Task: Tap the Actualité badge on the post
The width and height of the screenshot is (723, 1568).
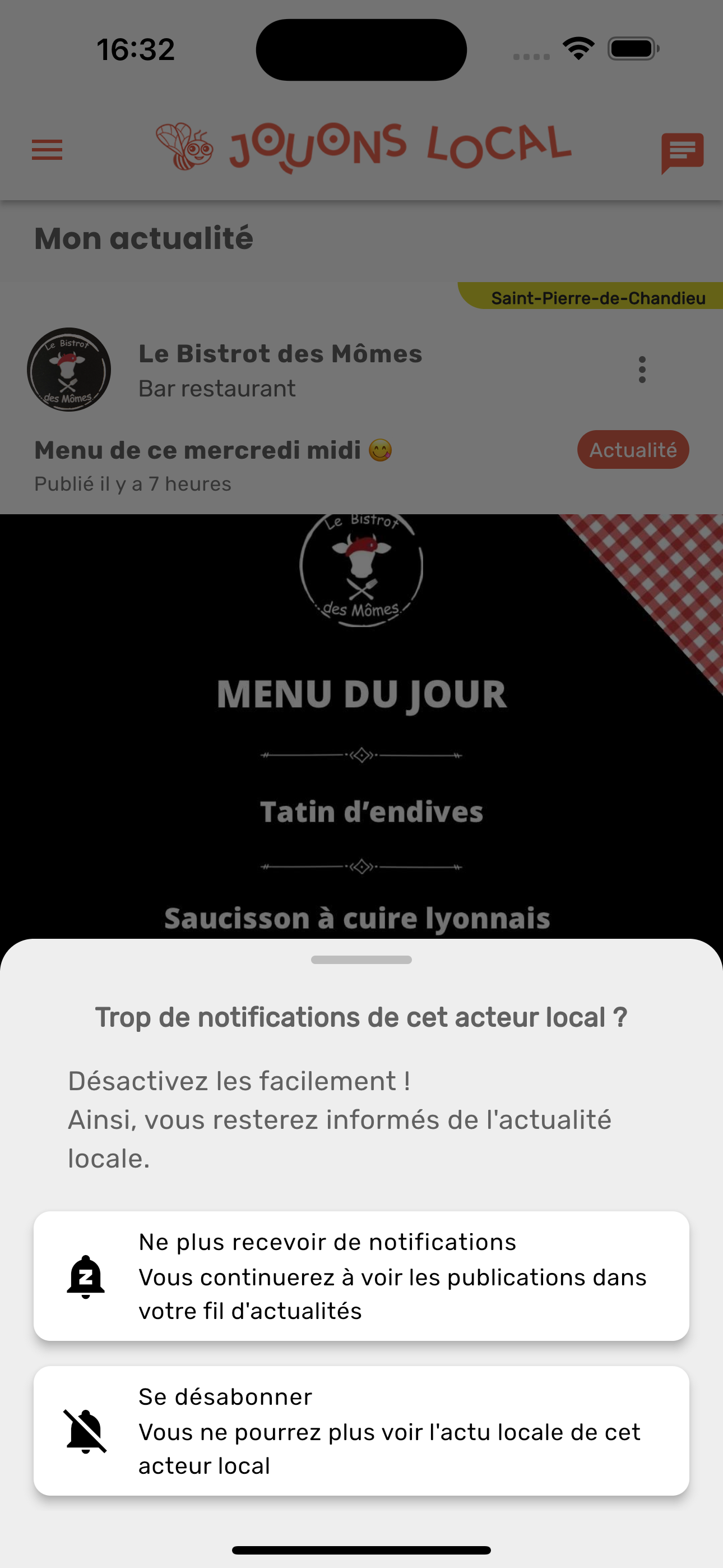Action: 633,449
